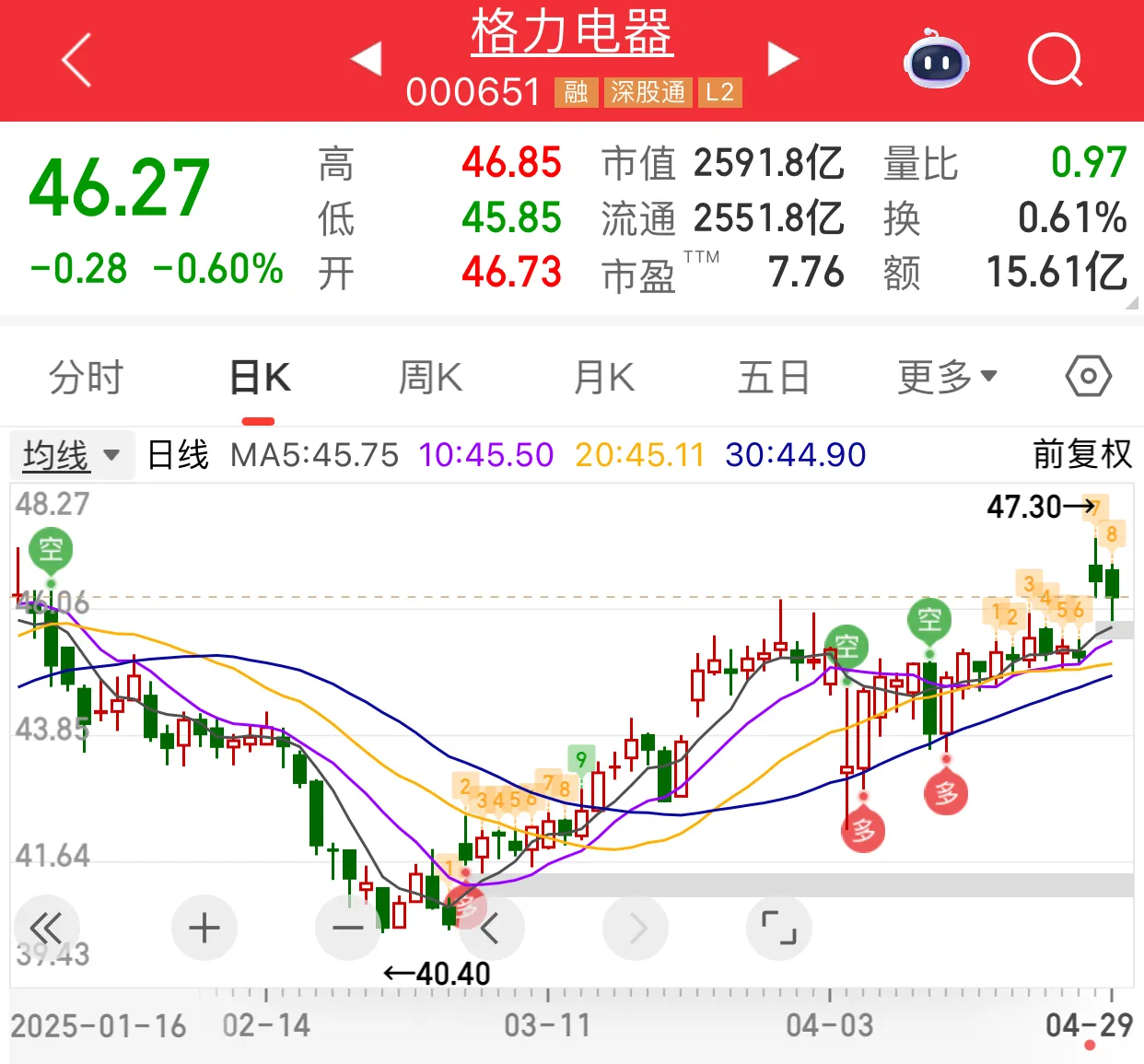
Task: Zoom in the chart with plus
Action: 204,927
